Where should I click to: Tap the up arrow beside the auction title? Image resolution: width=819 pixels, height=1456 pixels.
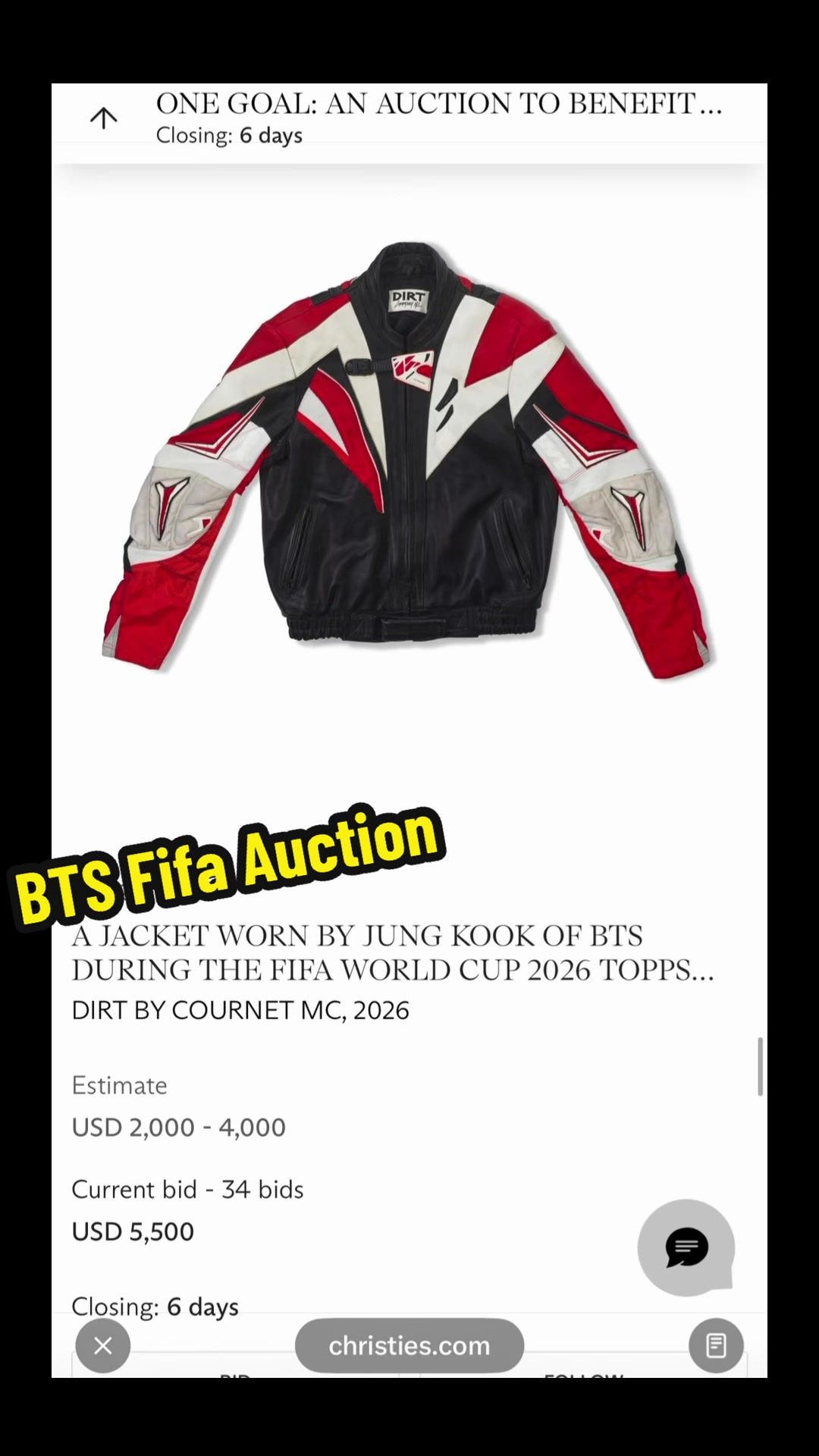(104, 118)
